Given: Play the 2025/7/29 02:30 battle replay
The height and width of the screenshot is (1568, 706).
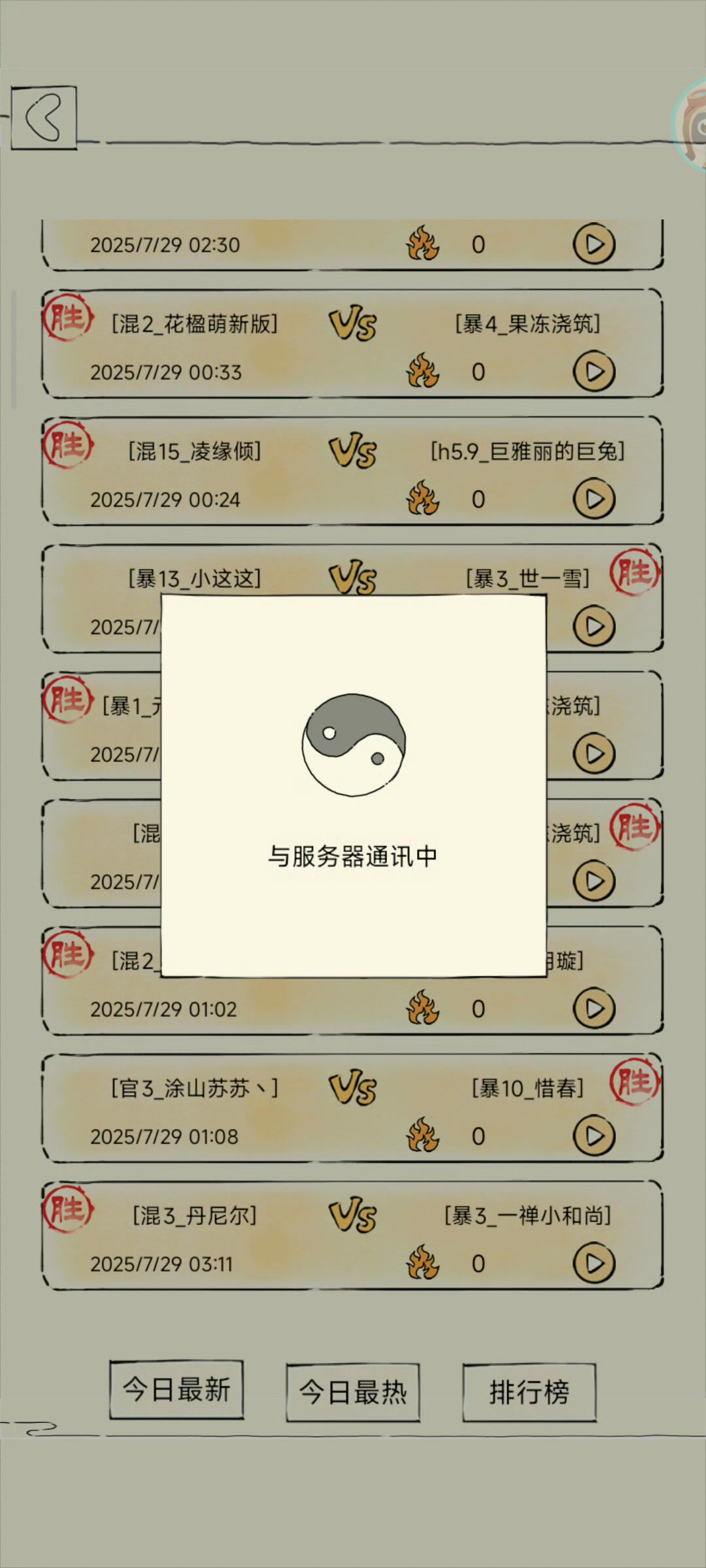Looking at the screenshot, I should [x=594, y=244].
